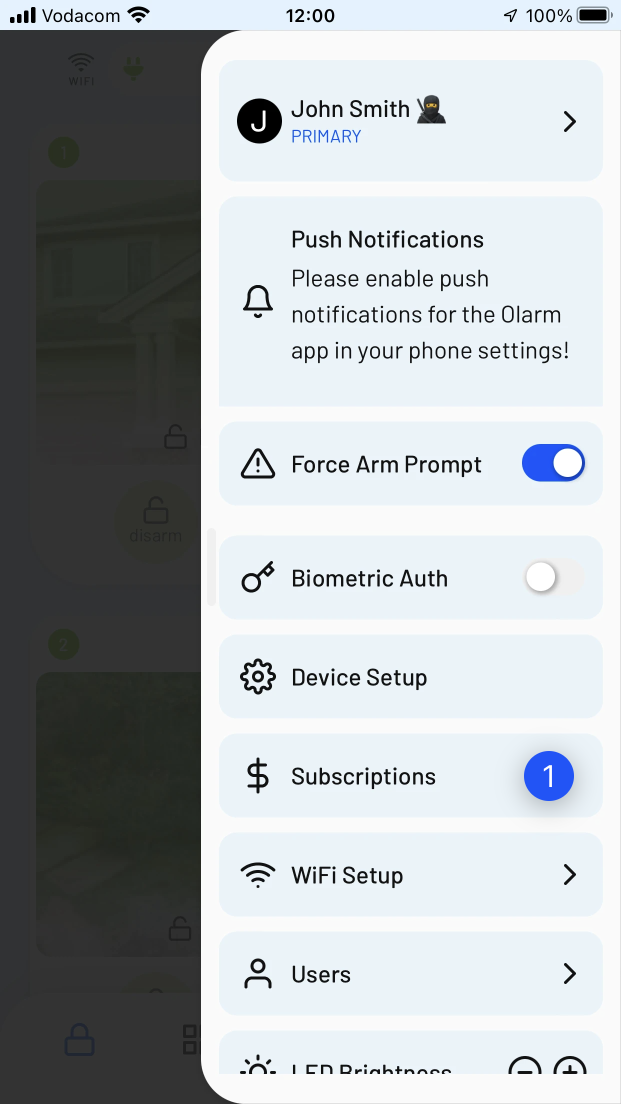
Task: Increase LED brightness with plus button
Action: point(570,1065)
